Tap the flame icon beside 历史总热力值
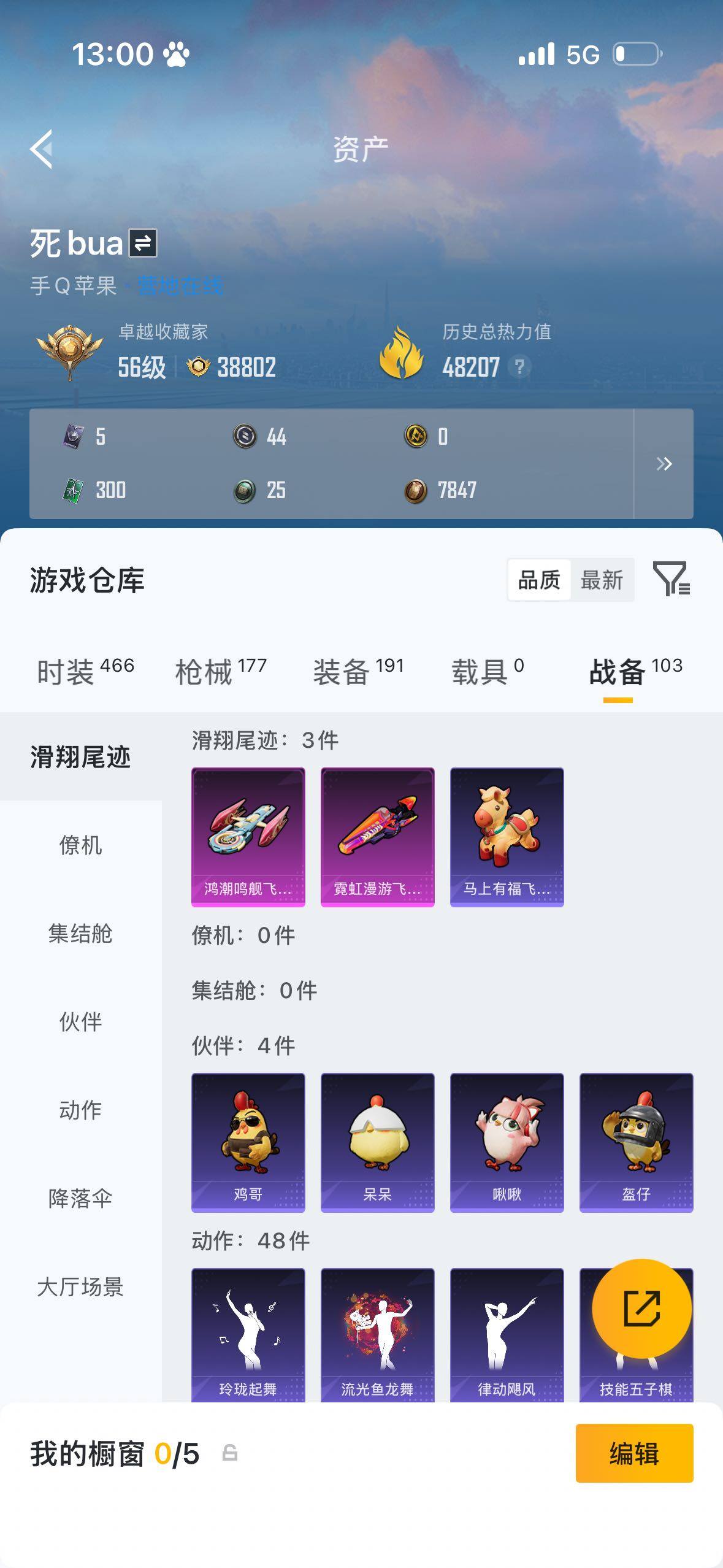Viewport: 723px width, 1568px height. 403,350
